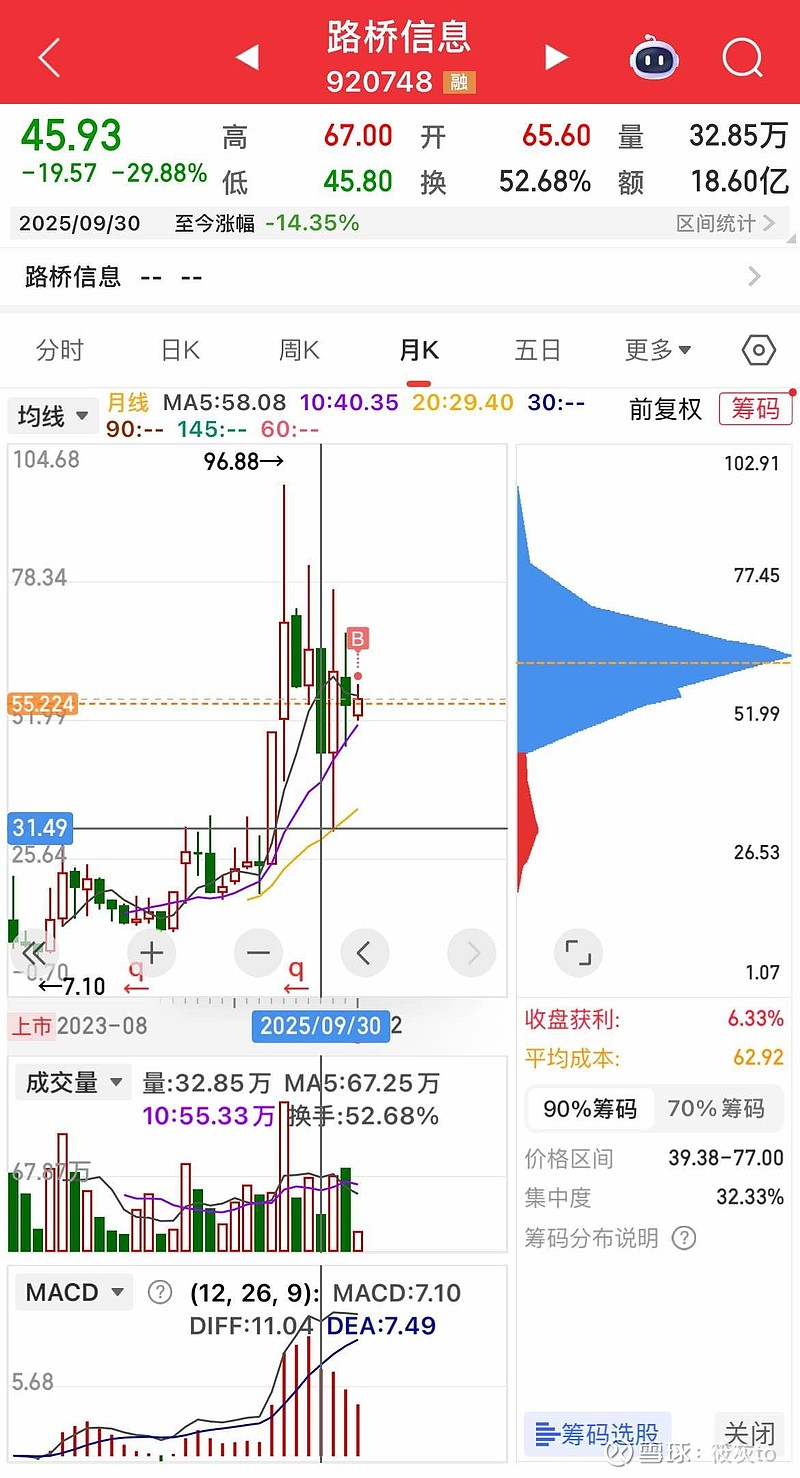Image resolution: width=800 pixels, height=1478 pixels.
Task: Open the 成交量 volume indicator dropdown
Action: (72, 1082)
